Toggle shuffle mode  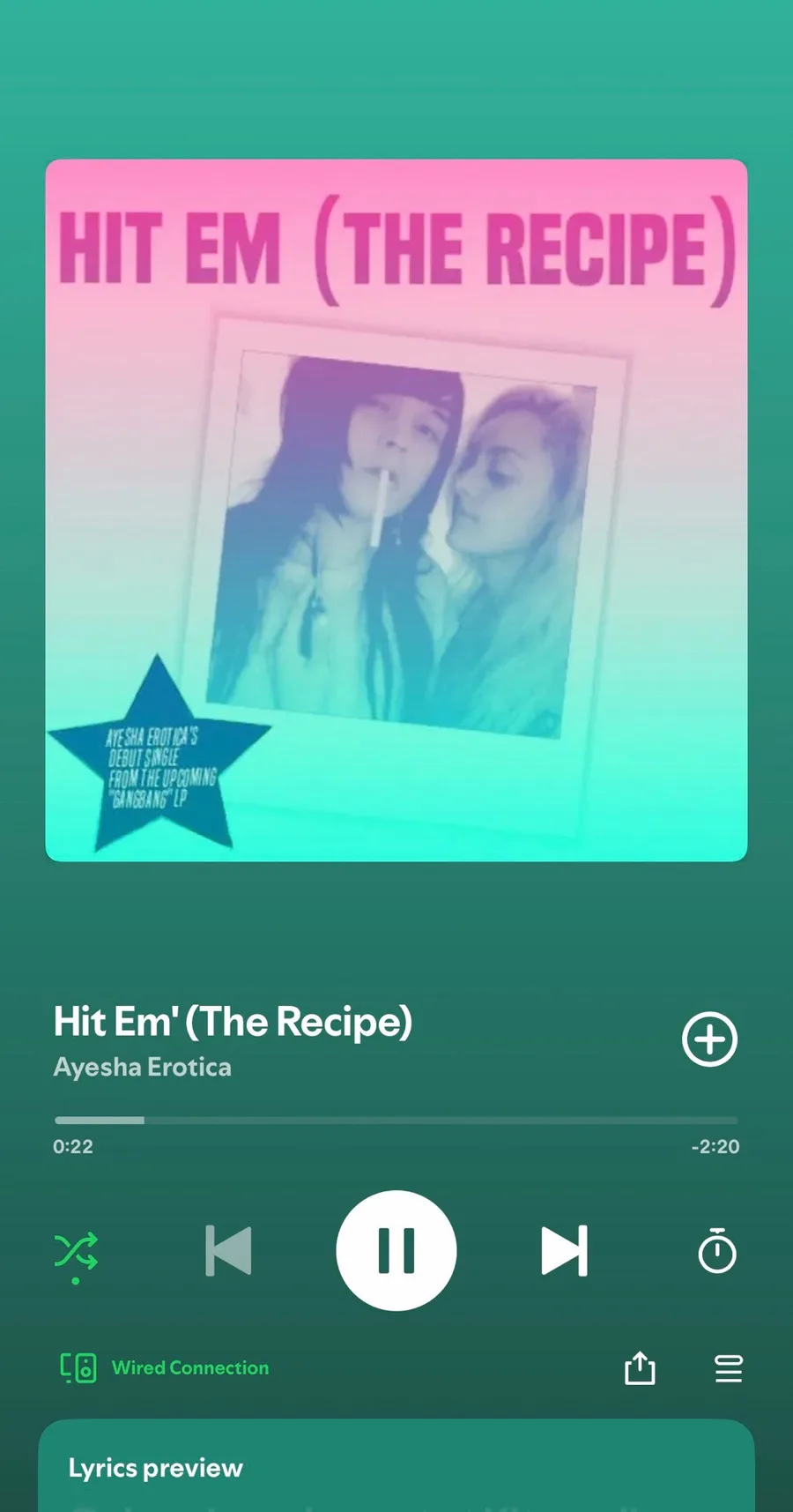pos(77,1252)
